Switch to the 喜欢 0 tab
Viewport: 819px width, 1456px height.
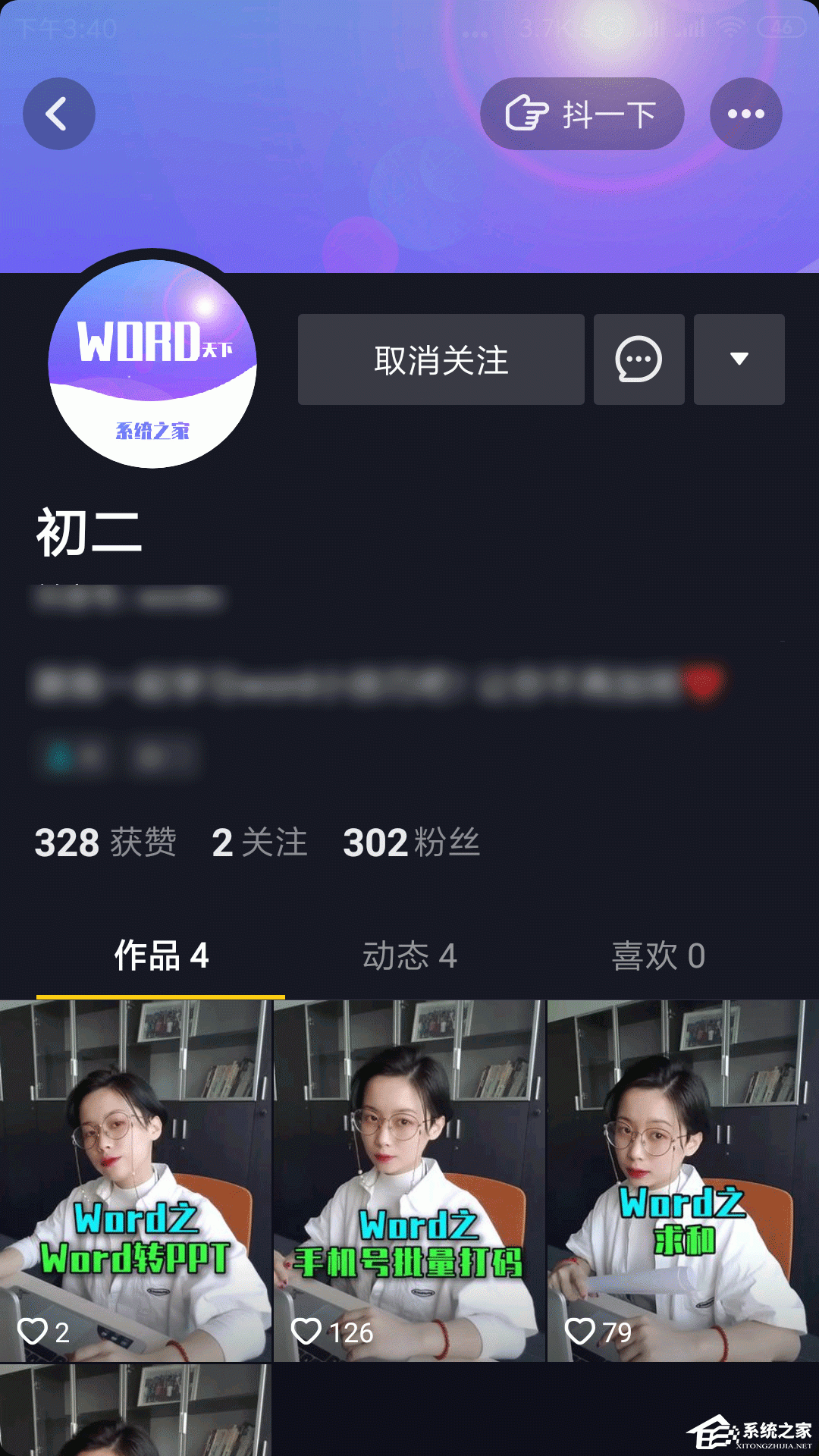658,955
